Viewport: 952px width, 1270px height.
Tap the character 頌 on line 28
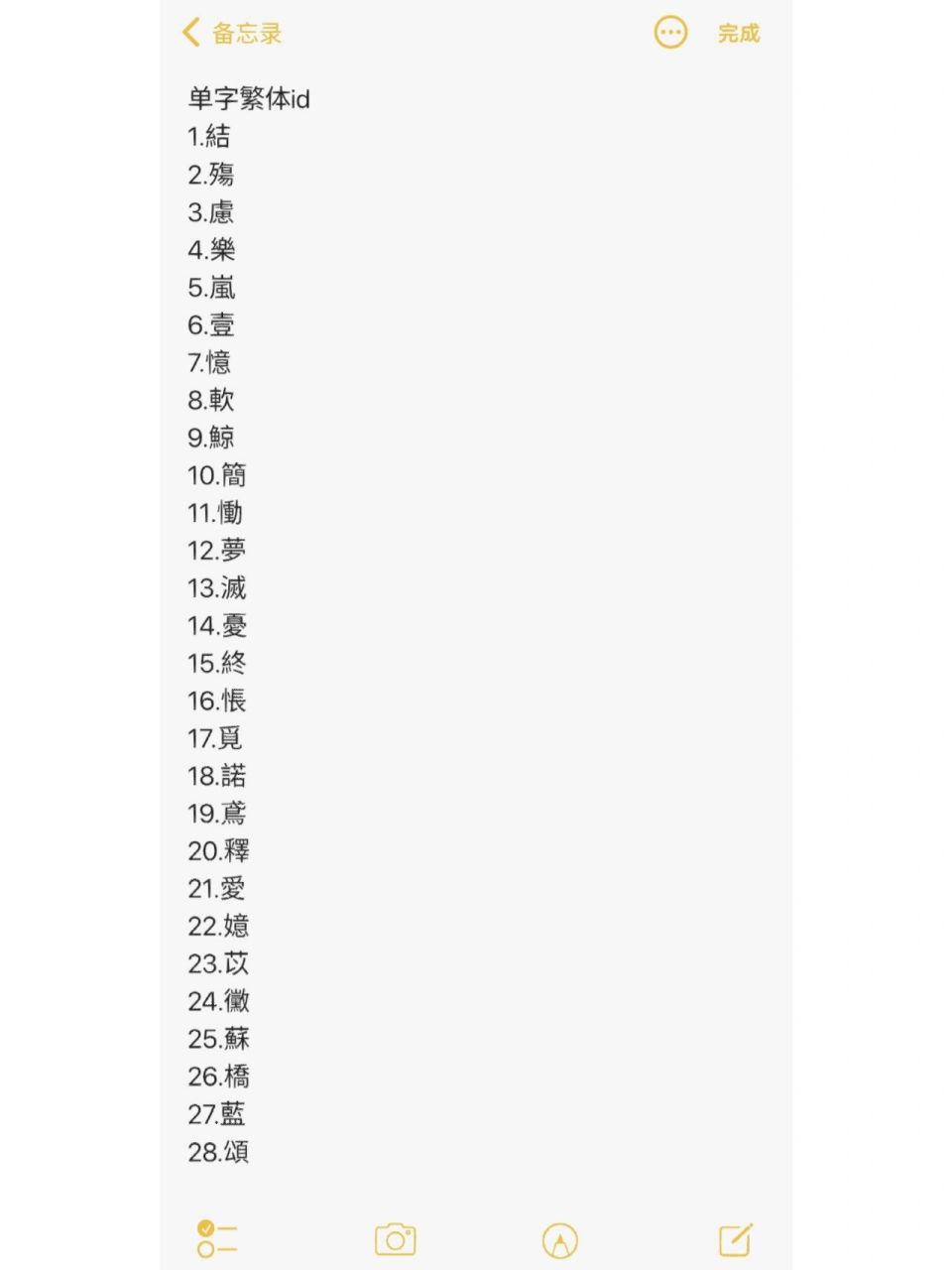tap(235, 1153)
